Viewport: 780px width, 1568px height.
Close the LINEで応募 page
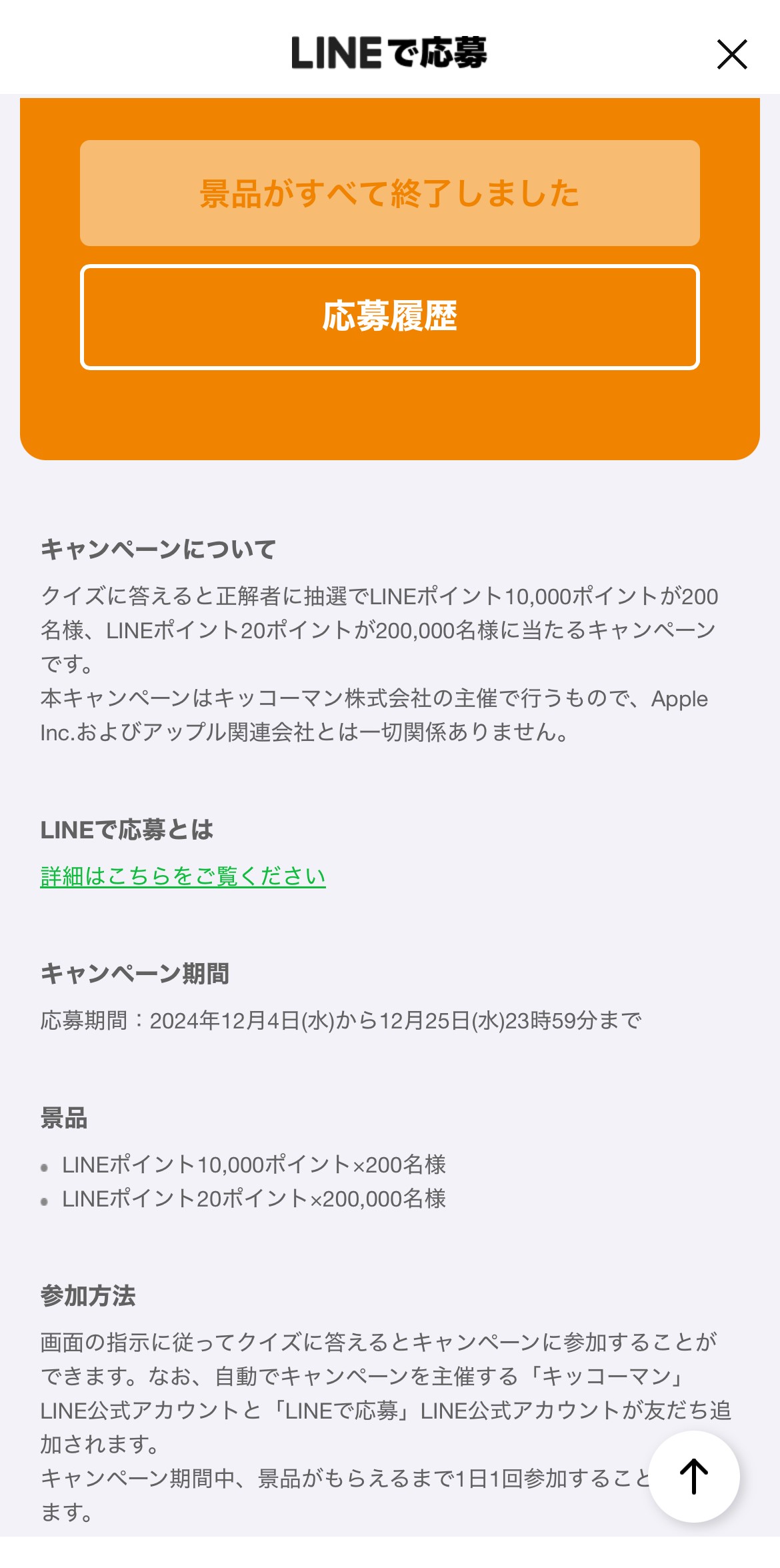[731, 54]
